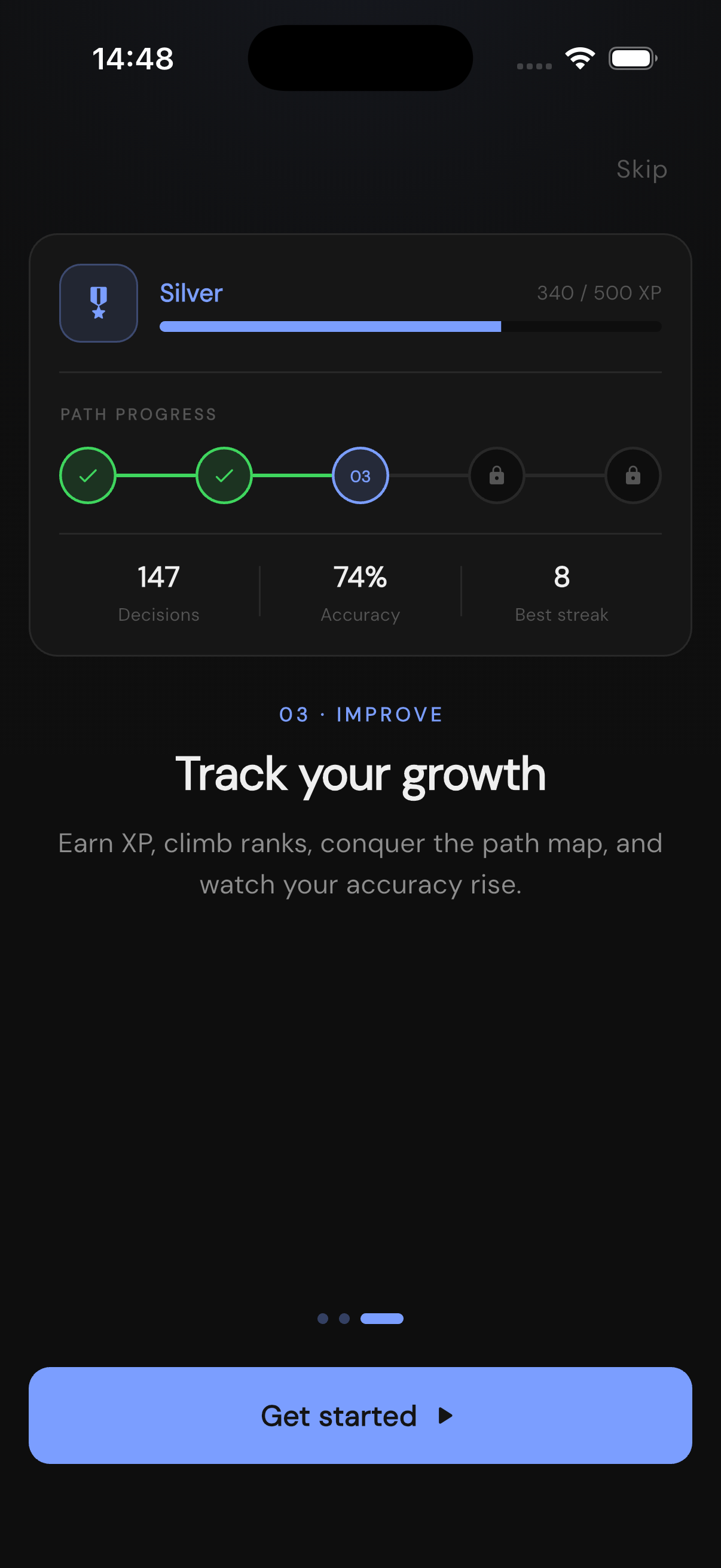The width and height of the screenshot is (721, 1568).
Task: Tap the battery indicator in status bar
Action: [631, 58]
